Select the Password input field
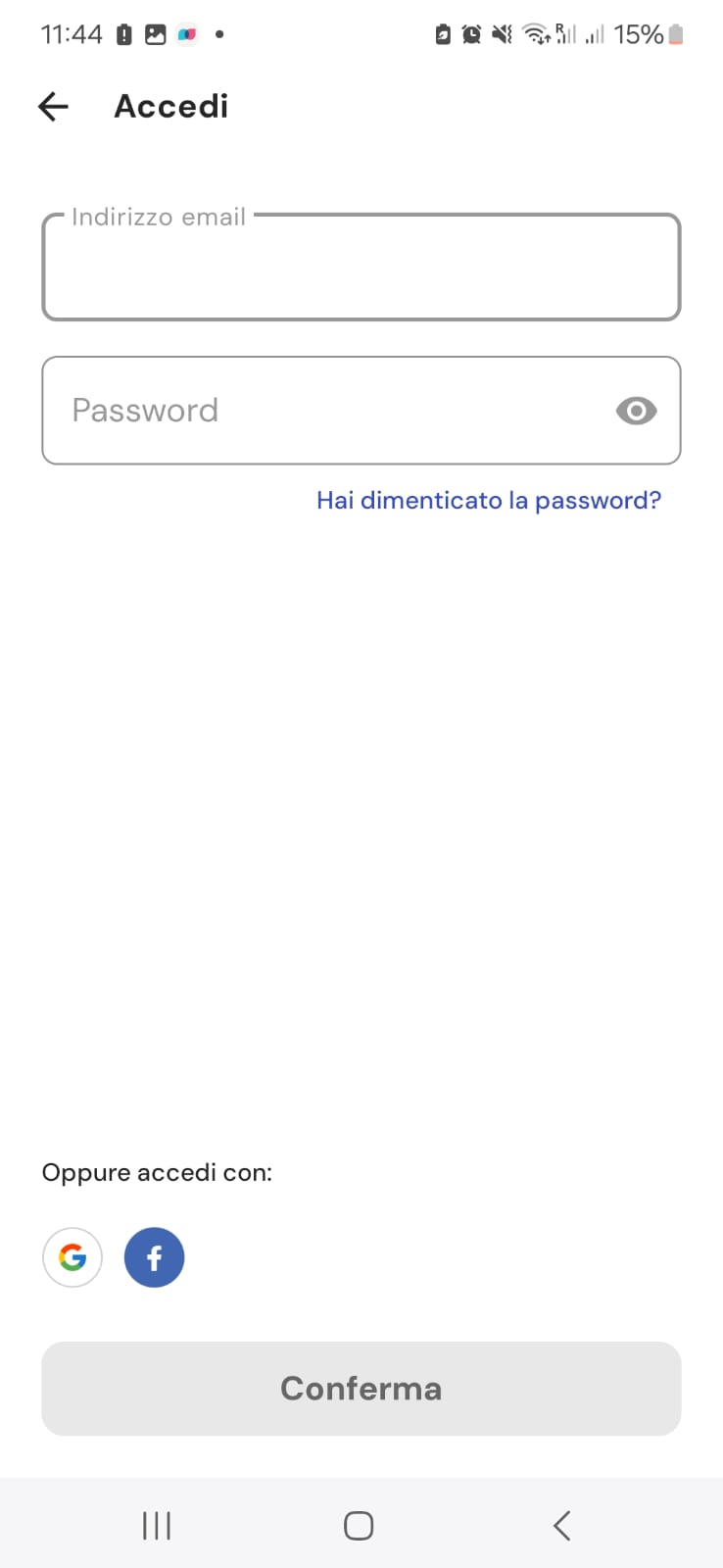723x1568 pixels. point(323,411)
